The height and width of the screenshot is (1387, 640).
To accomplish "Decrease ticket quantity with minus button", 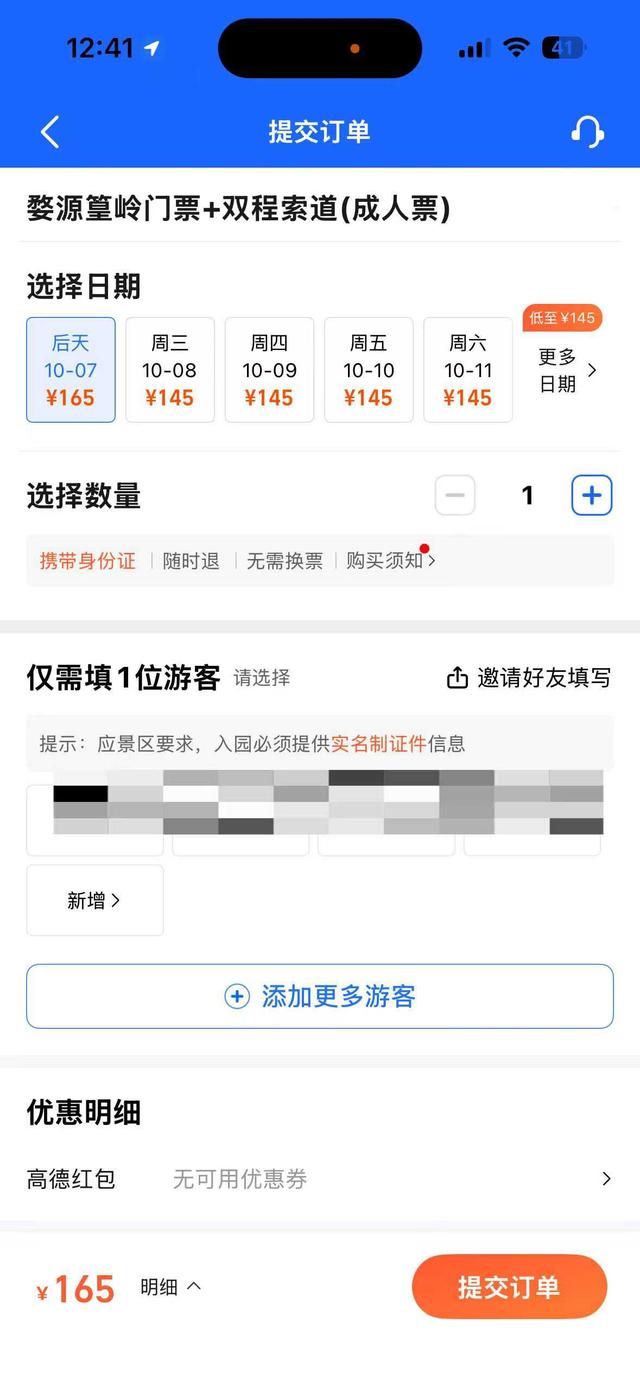I will tap(455, 495).
